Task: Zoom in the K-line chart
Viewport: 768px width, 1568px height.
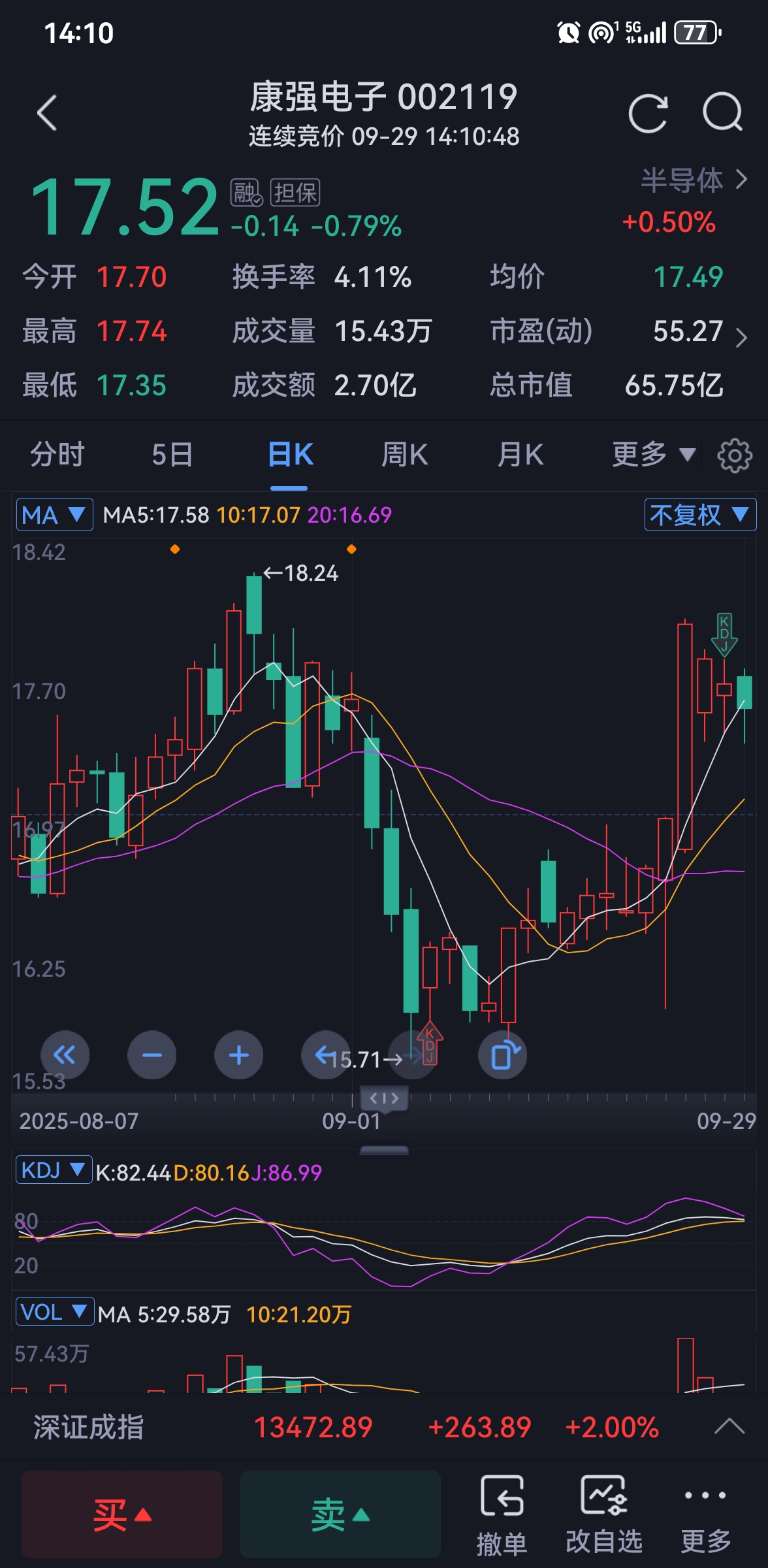Action: [238, 1055]
